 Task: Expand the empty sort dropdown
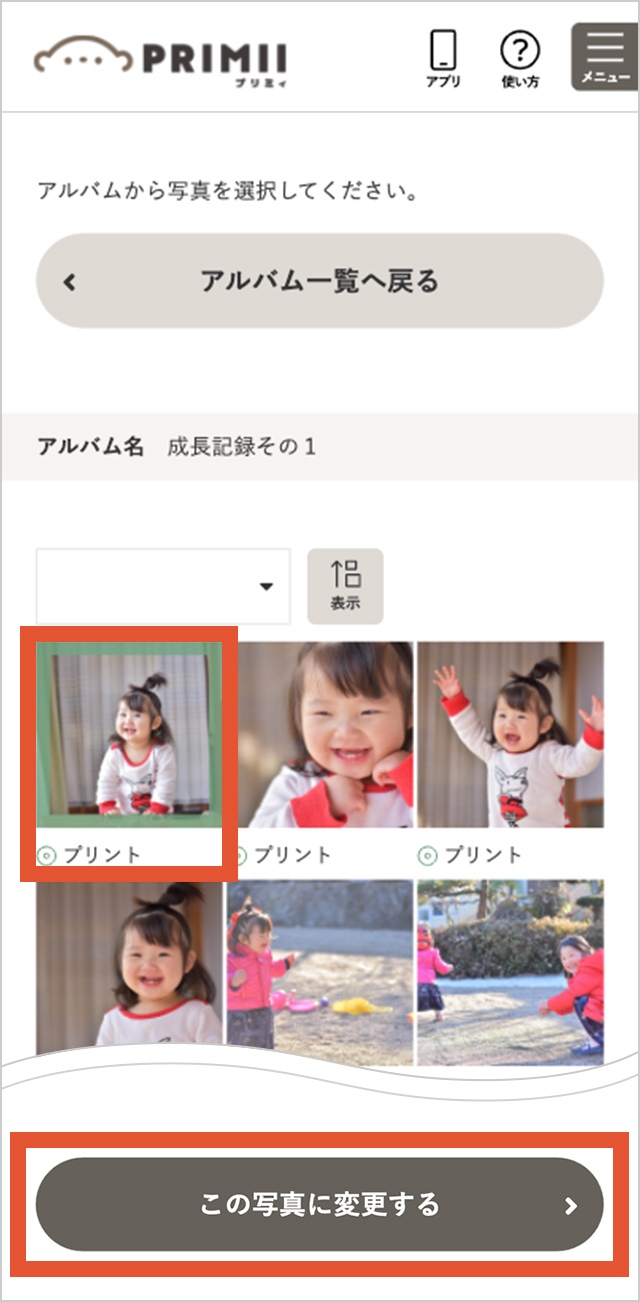[163, 586]
